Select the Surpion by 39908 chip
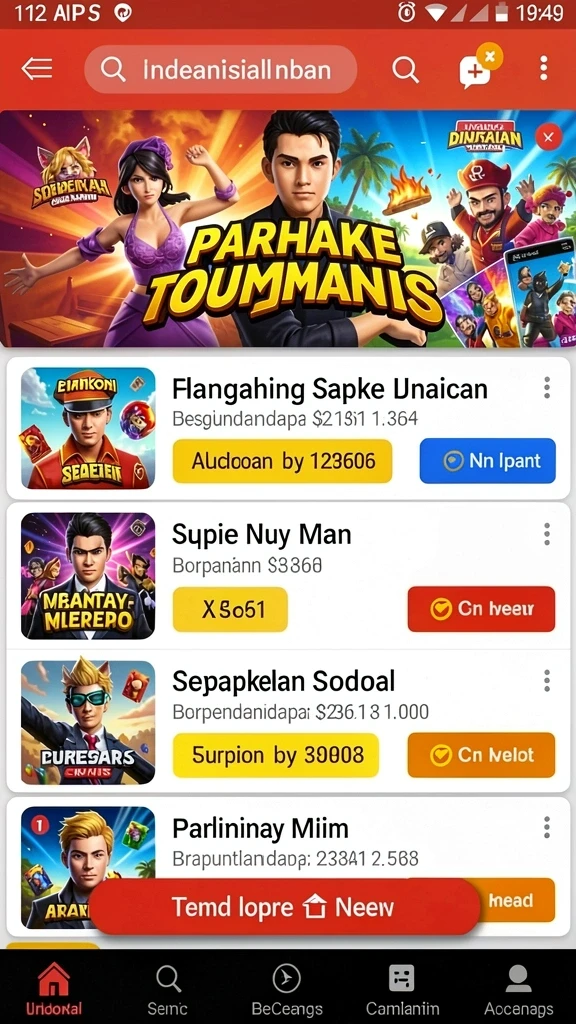The height and width of the screenshot is (1024, 576). pyautogui.click(x=276, y=755)
